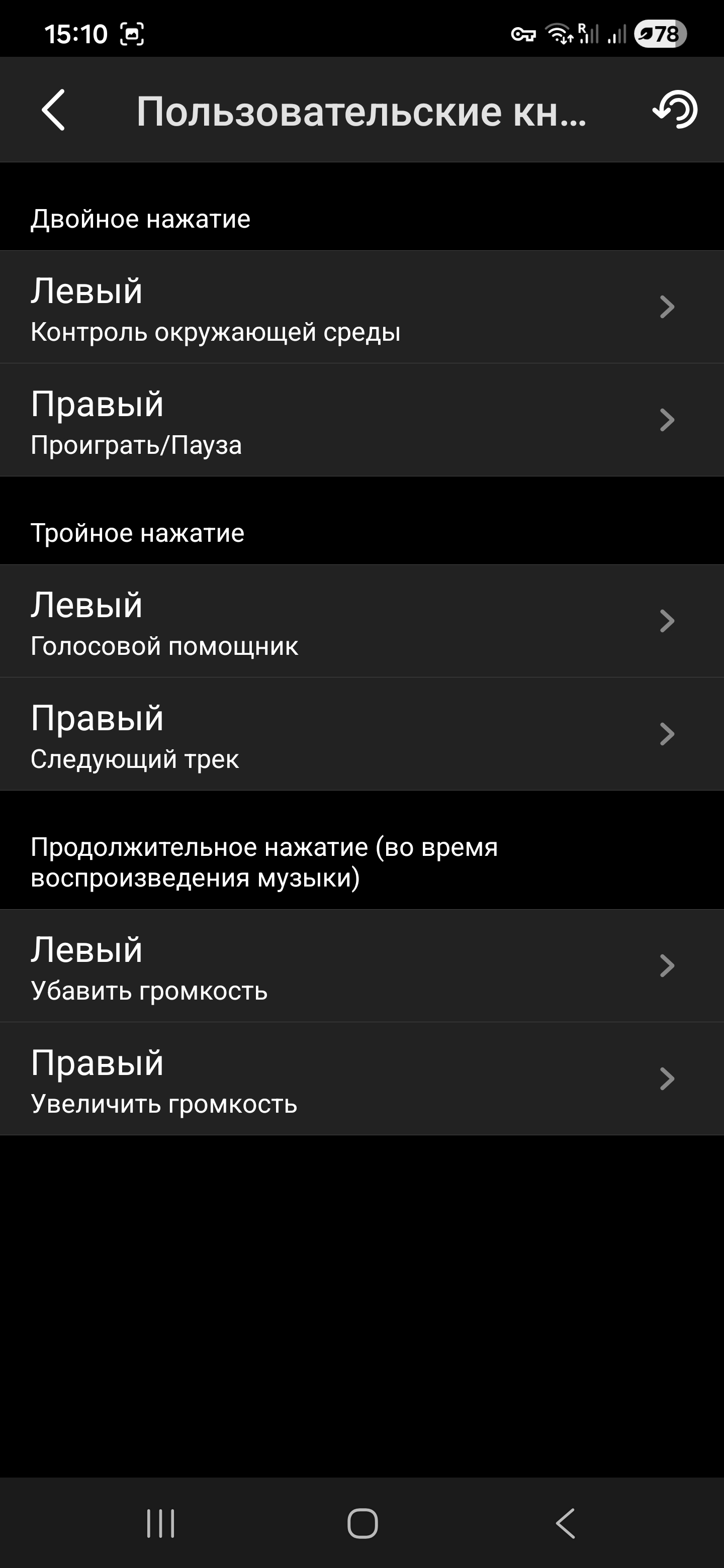Open double-tap Левый: Контроль окружающей среды

pyautogui.click(x=361, y=308)
